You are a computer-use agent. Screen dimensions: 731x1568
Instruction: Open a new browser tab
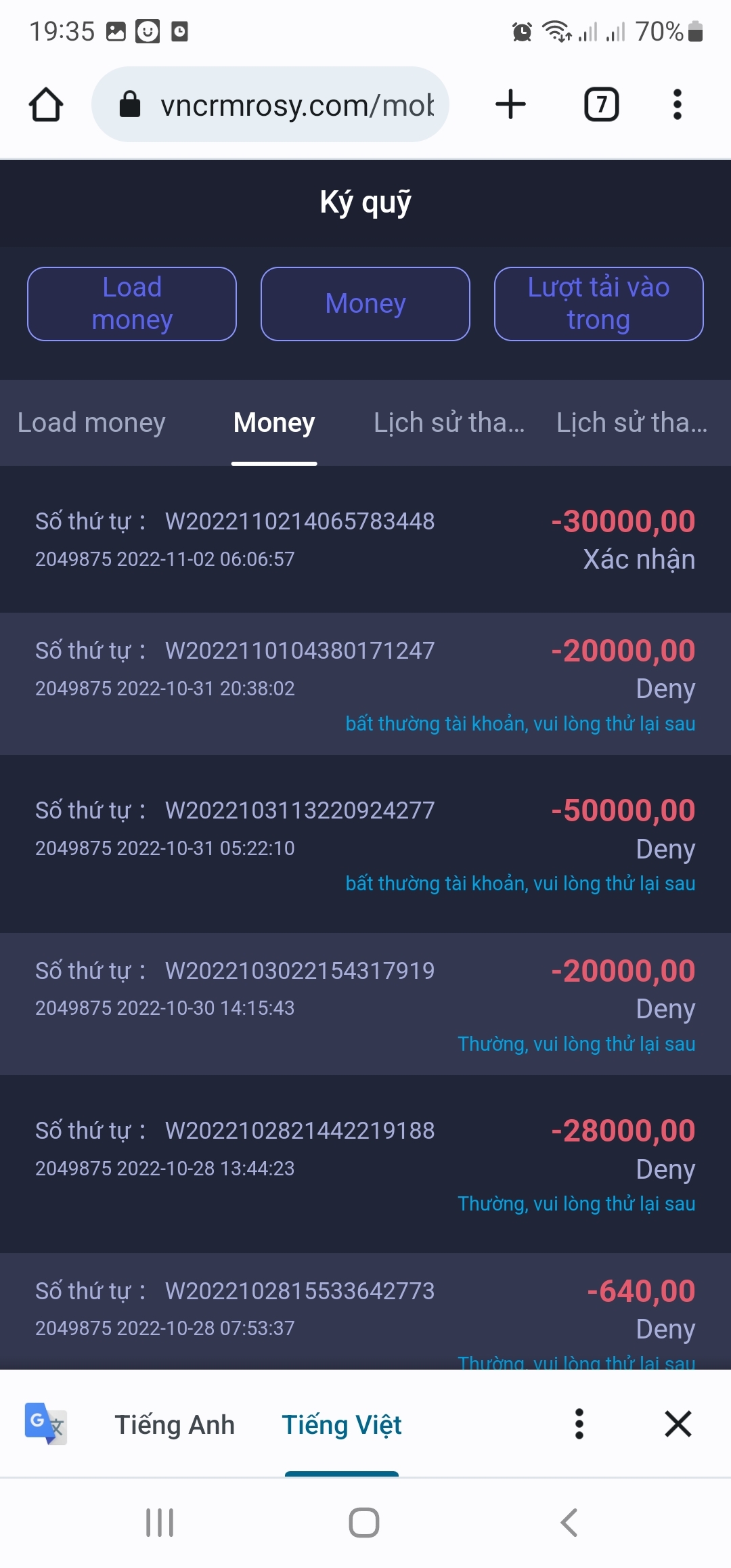(x=510, y=104)
